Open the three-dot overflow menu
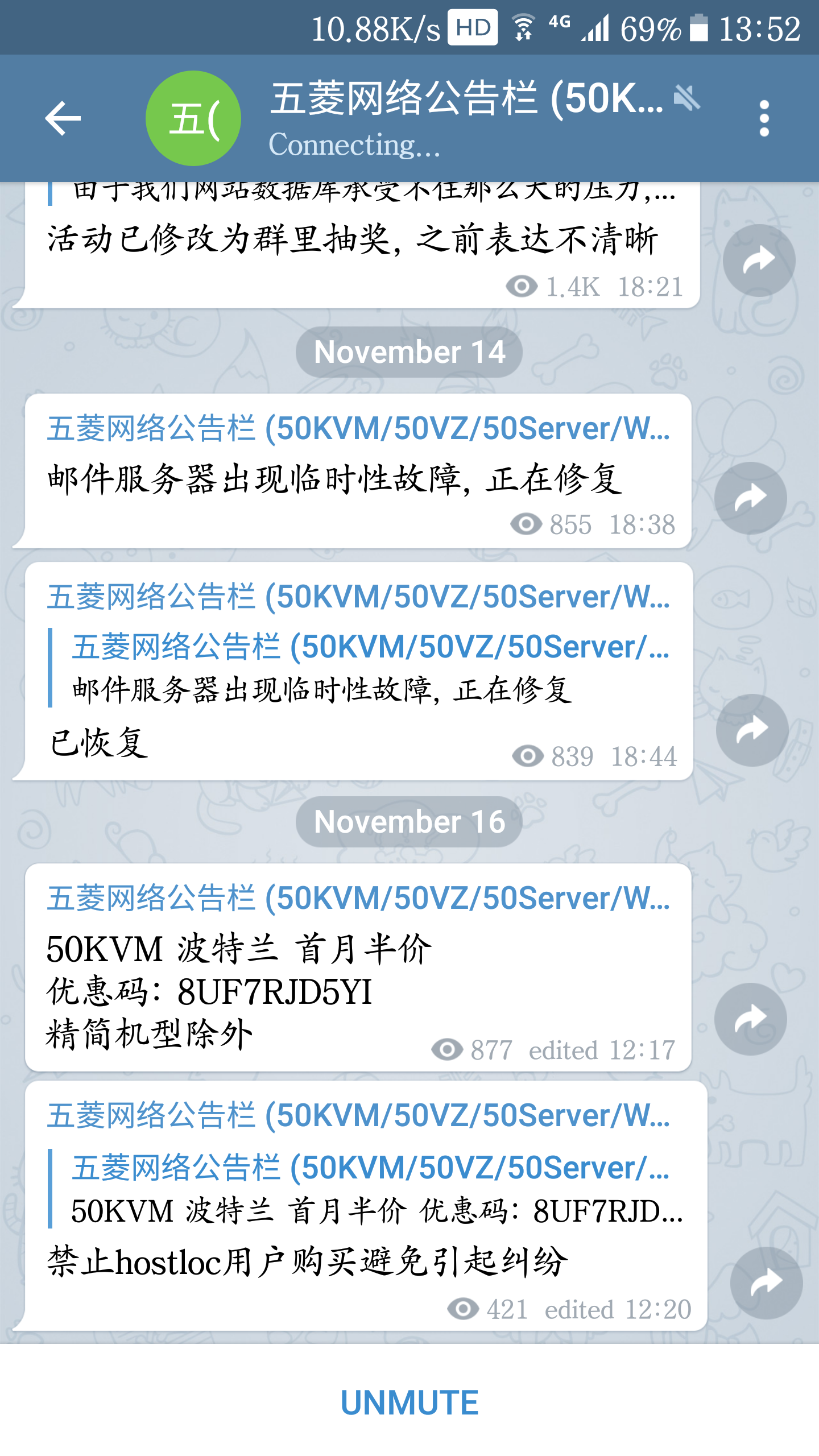Image resolution: width=819 pixels, height=1456 pixels. (x=764, y=118)
